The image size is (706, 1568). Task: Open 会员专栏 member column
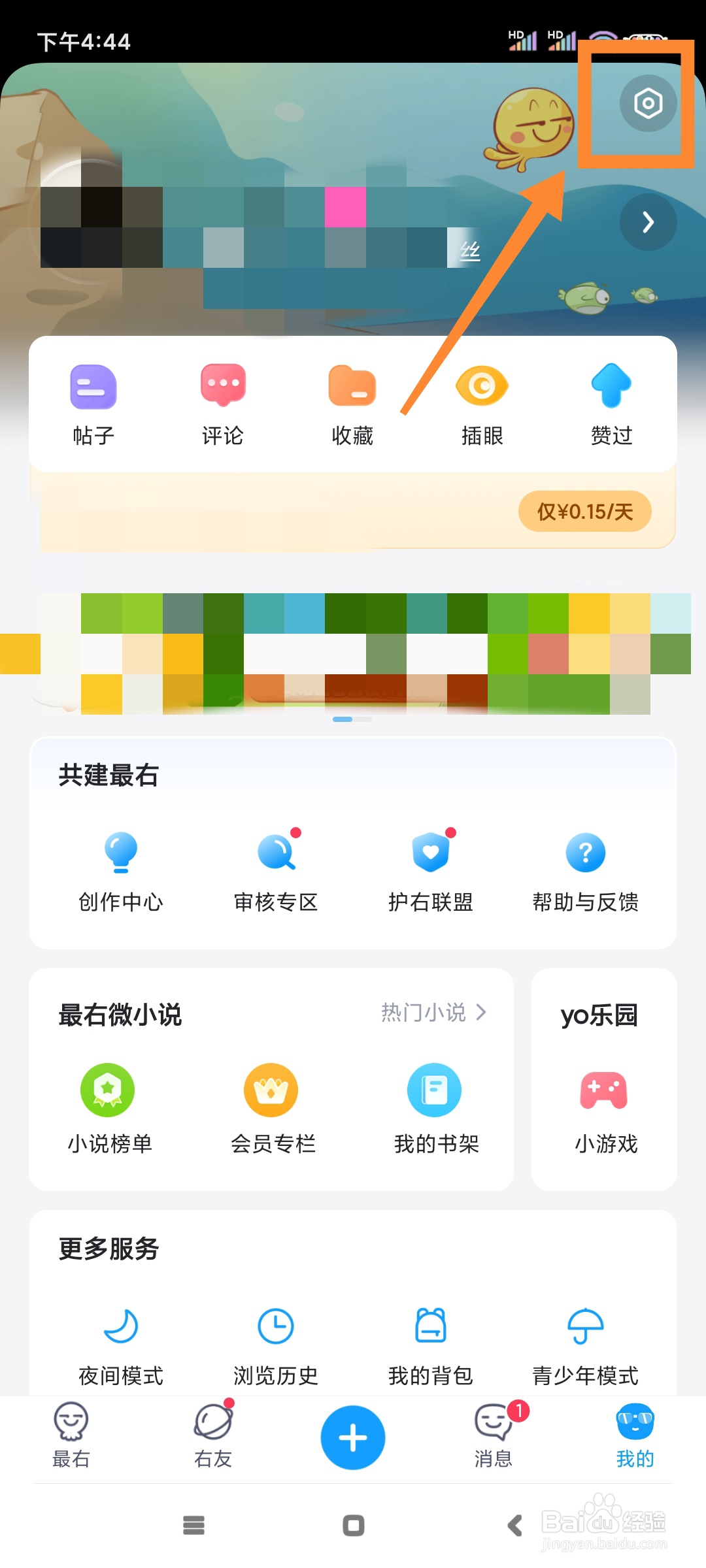pos(271,1111)
